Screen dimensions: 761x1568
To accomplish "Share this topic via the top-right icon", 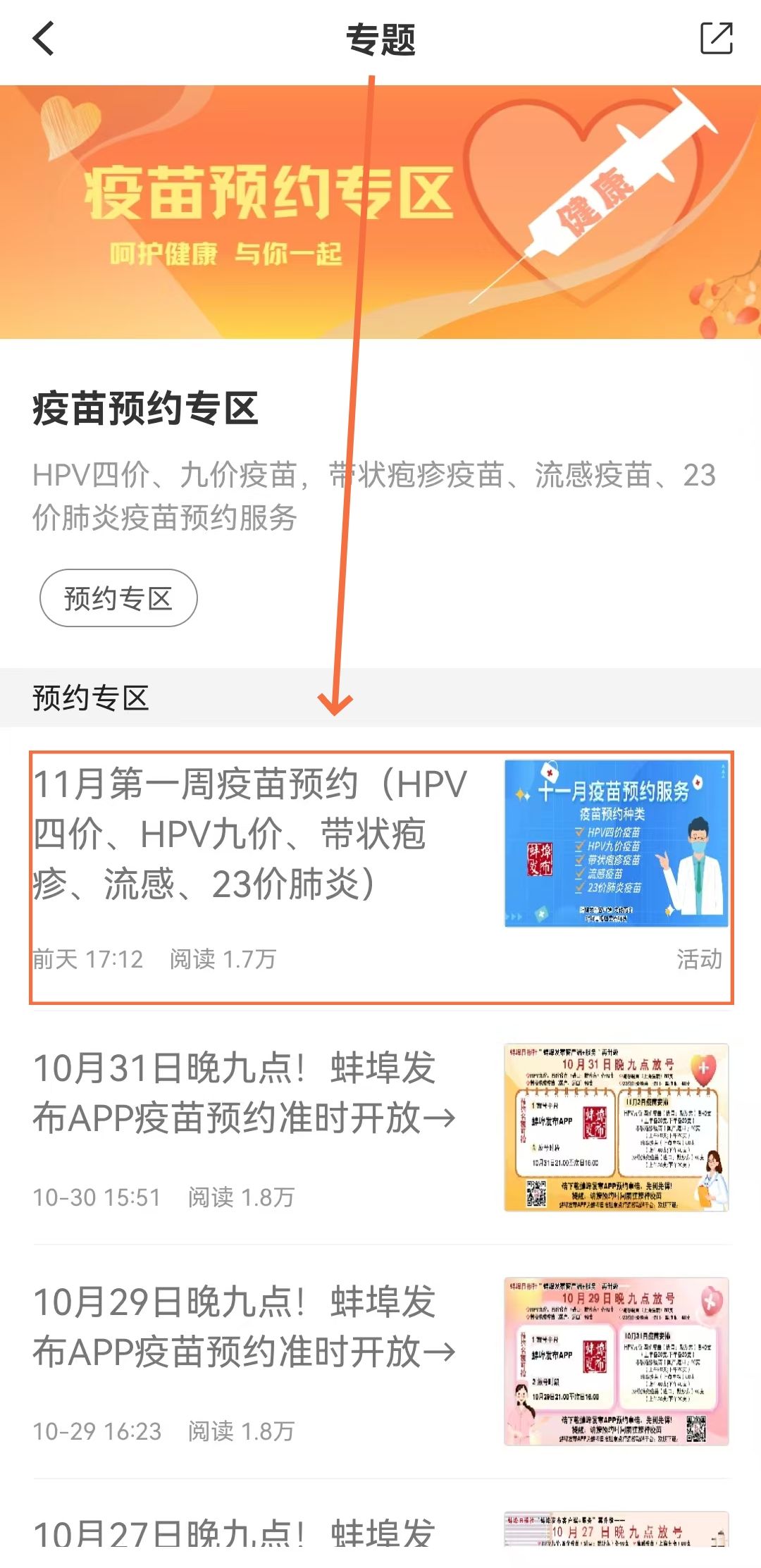I will coord(716,39).
